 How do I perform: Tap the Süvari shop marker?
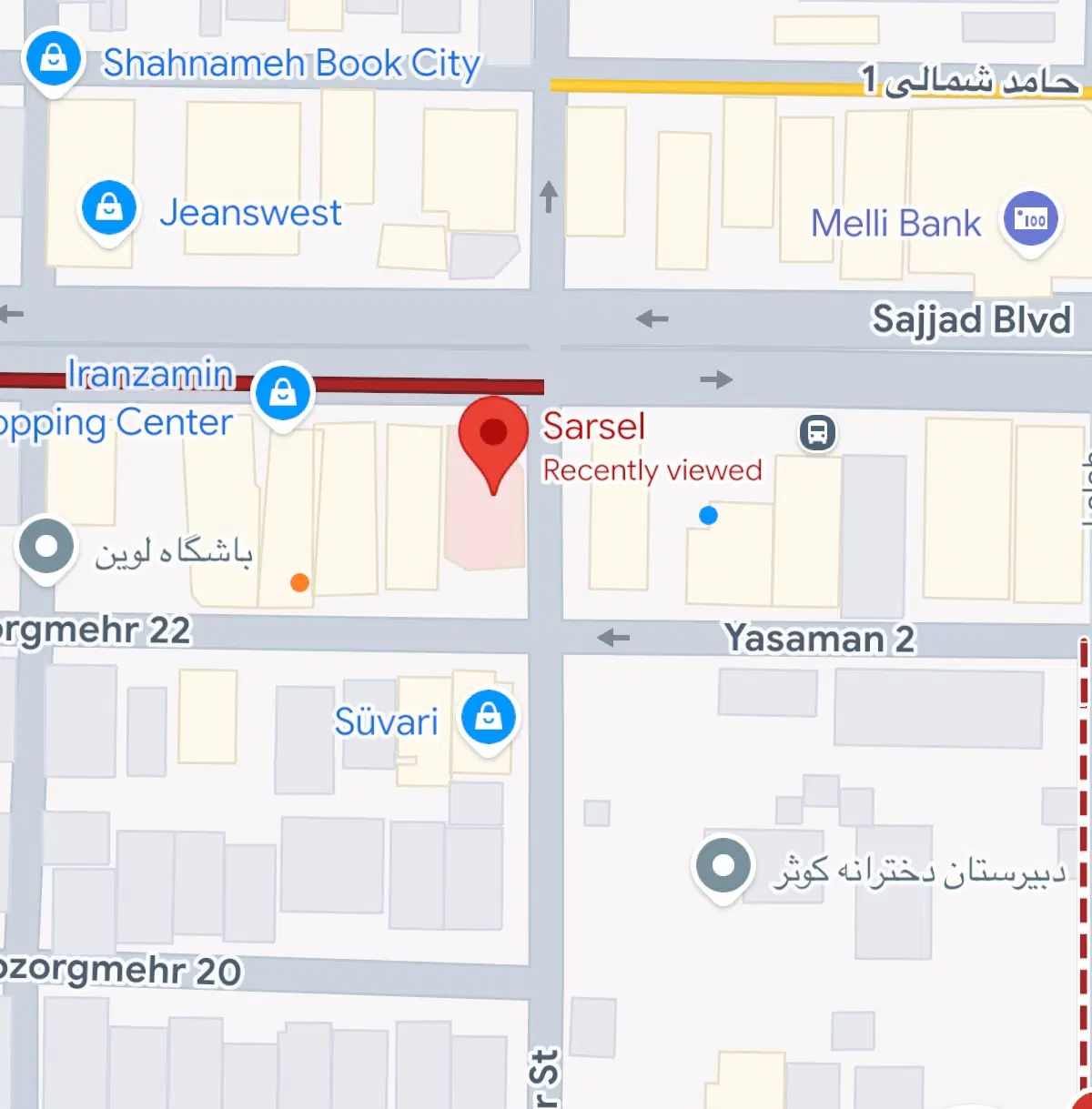(x=489, y=719)
